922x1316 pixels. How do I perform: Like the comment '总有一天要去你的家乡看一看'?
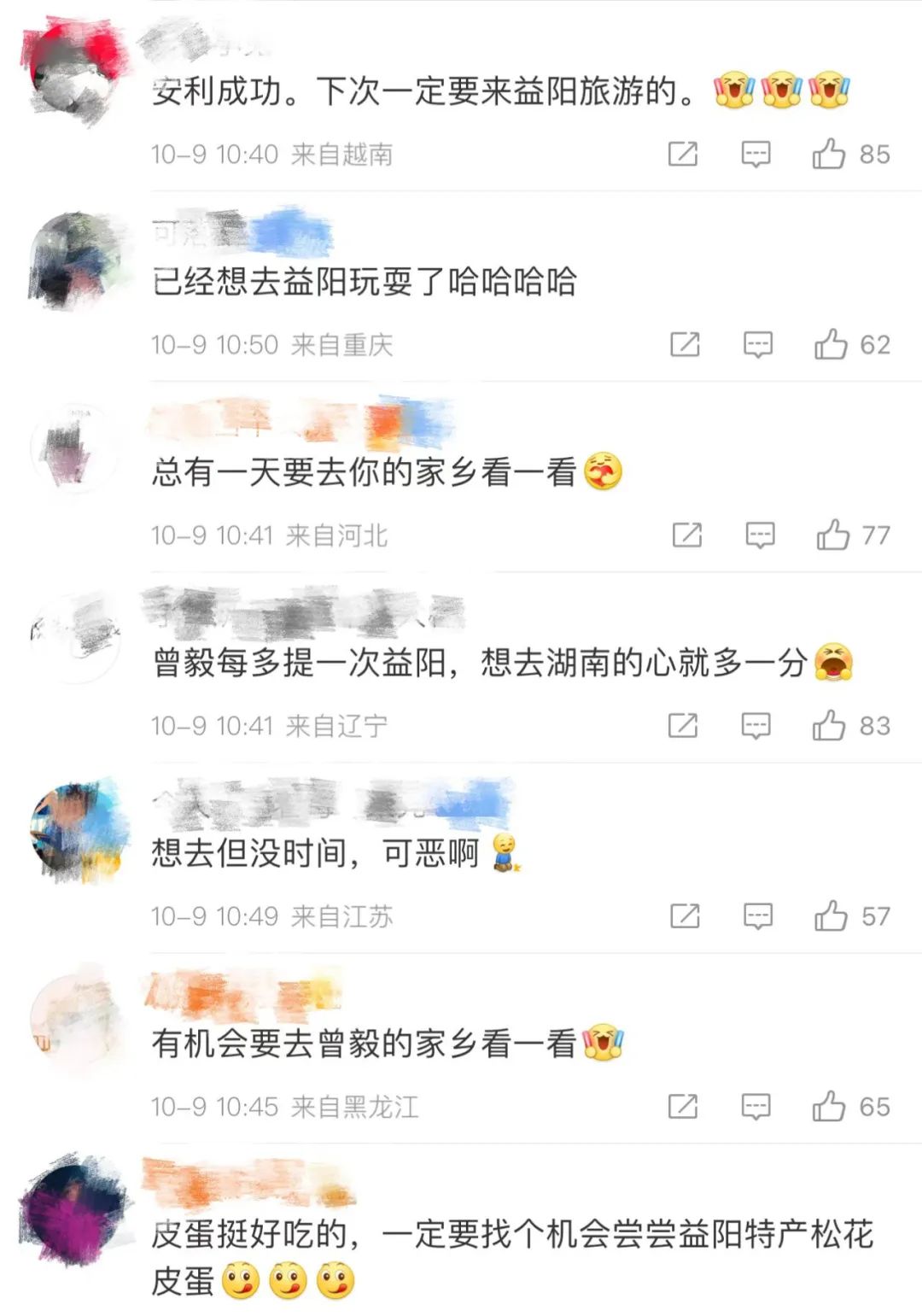click(832, 535)
